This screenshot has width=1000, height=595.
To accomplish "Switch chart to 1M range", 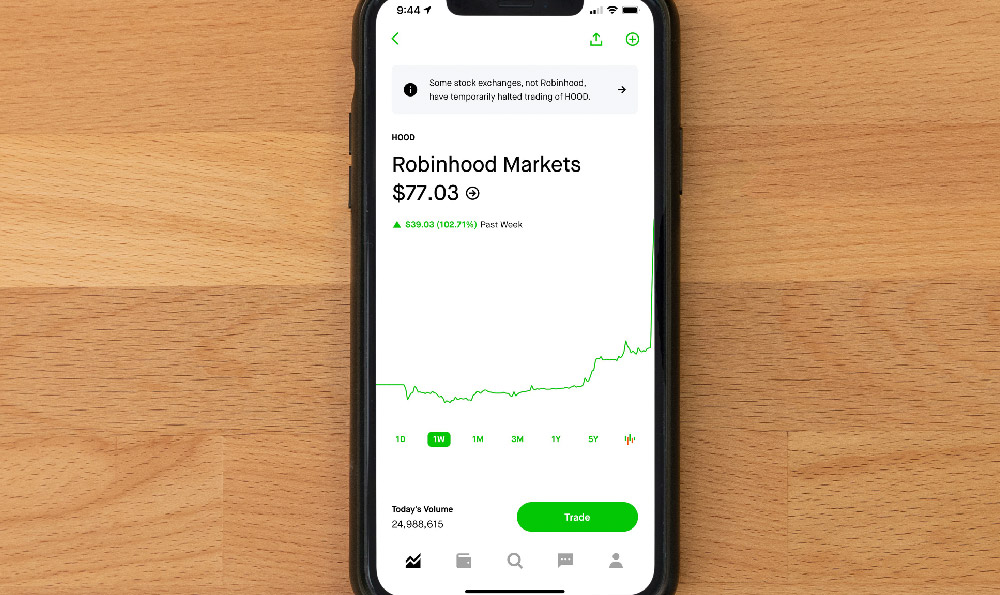I will 478,439.
